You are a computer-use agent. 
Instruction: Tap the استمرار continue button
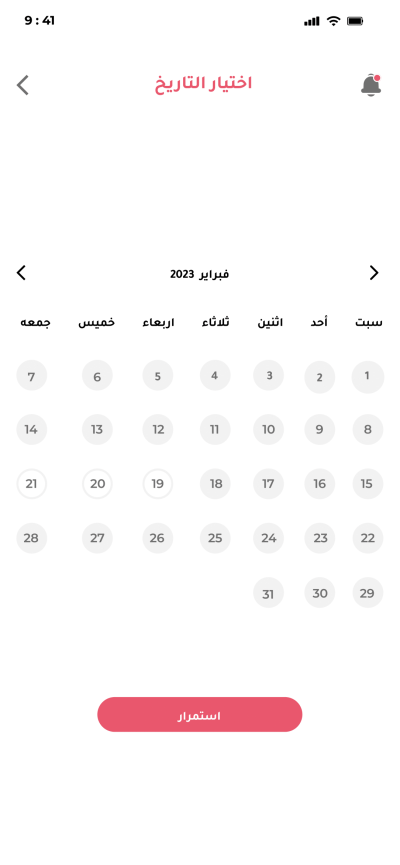pos(200,715)
